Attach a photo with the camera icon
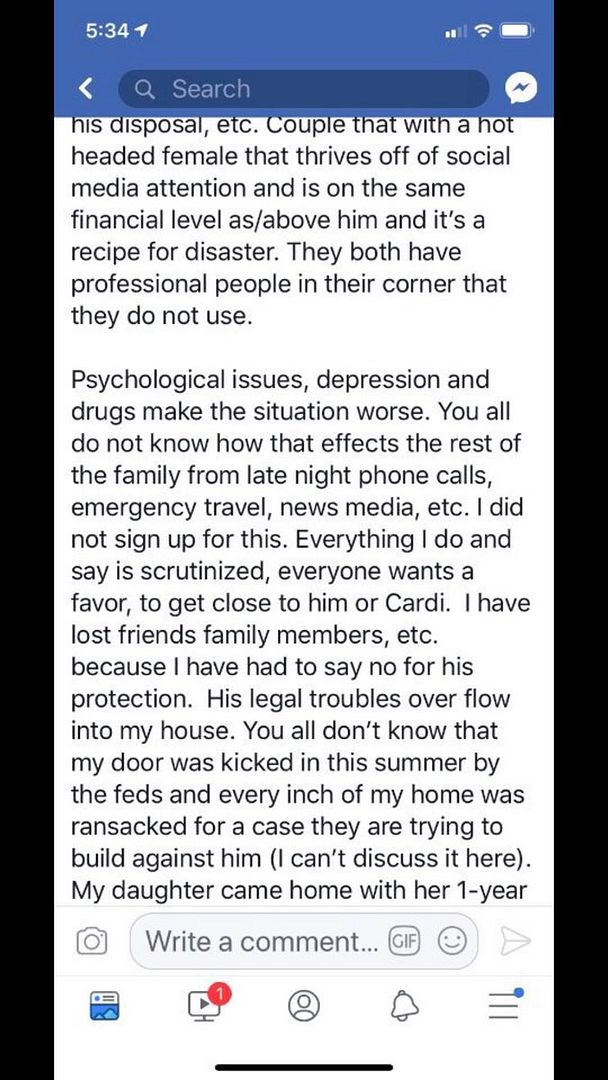Screen dimensions: 608x1080 tap(92, 941)
